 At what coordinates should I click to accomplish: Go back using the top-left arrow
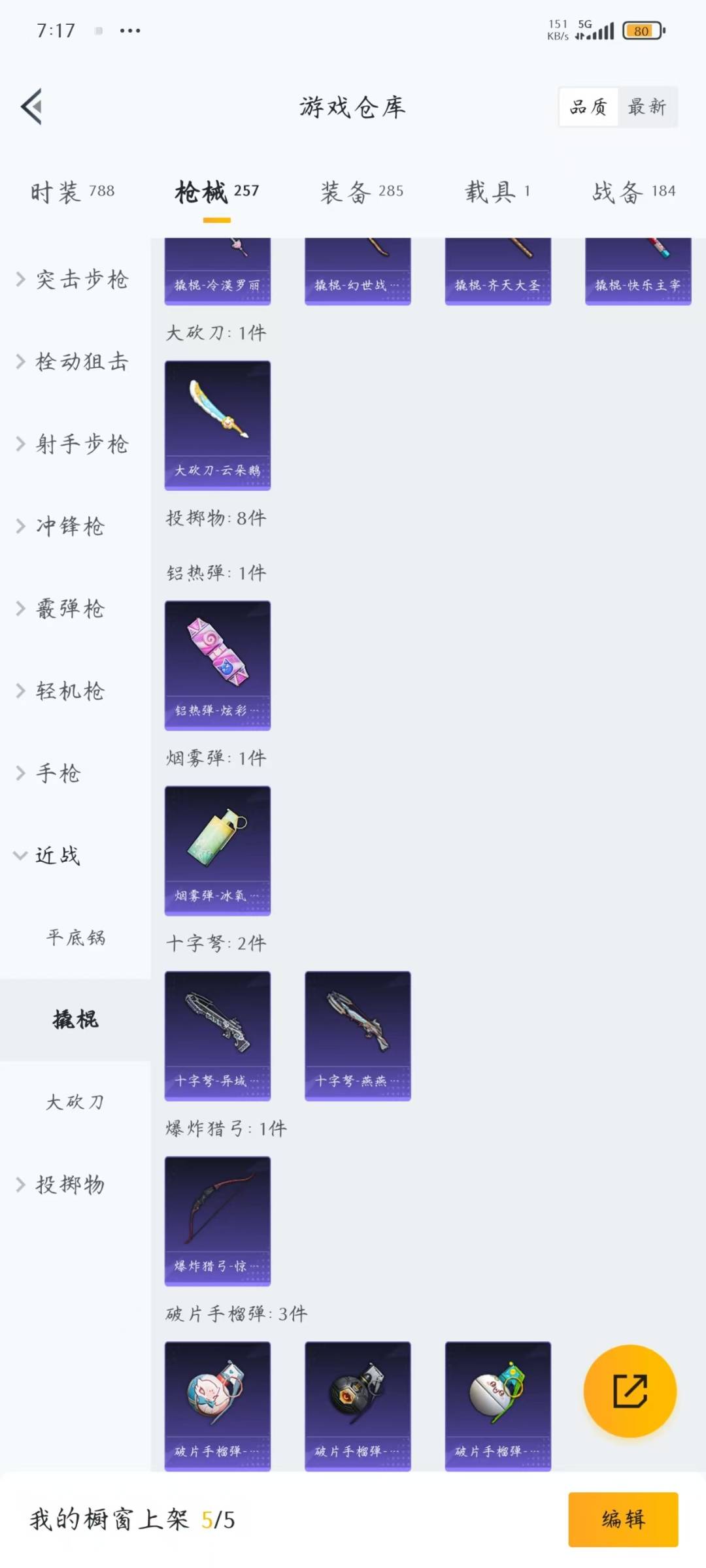pyautogui.click(x=31, y=106)
